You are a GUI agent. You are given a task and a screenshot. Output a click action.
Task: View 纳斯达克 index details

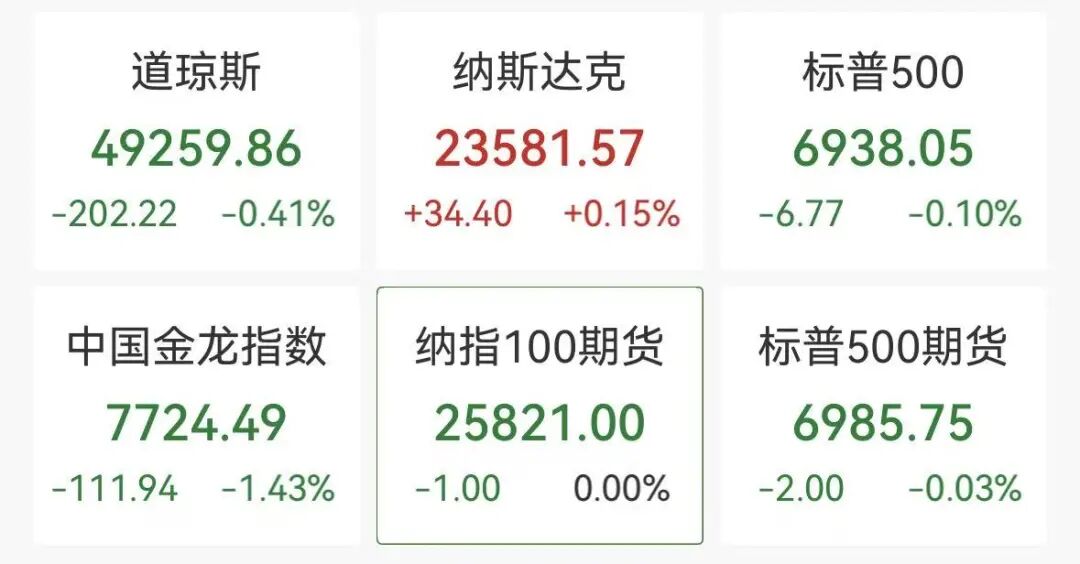click(539, 142)
